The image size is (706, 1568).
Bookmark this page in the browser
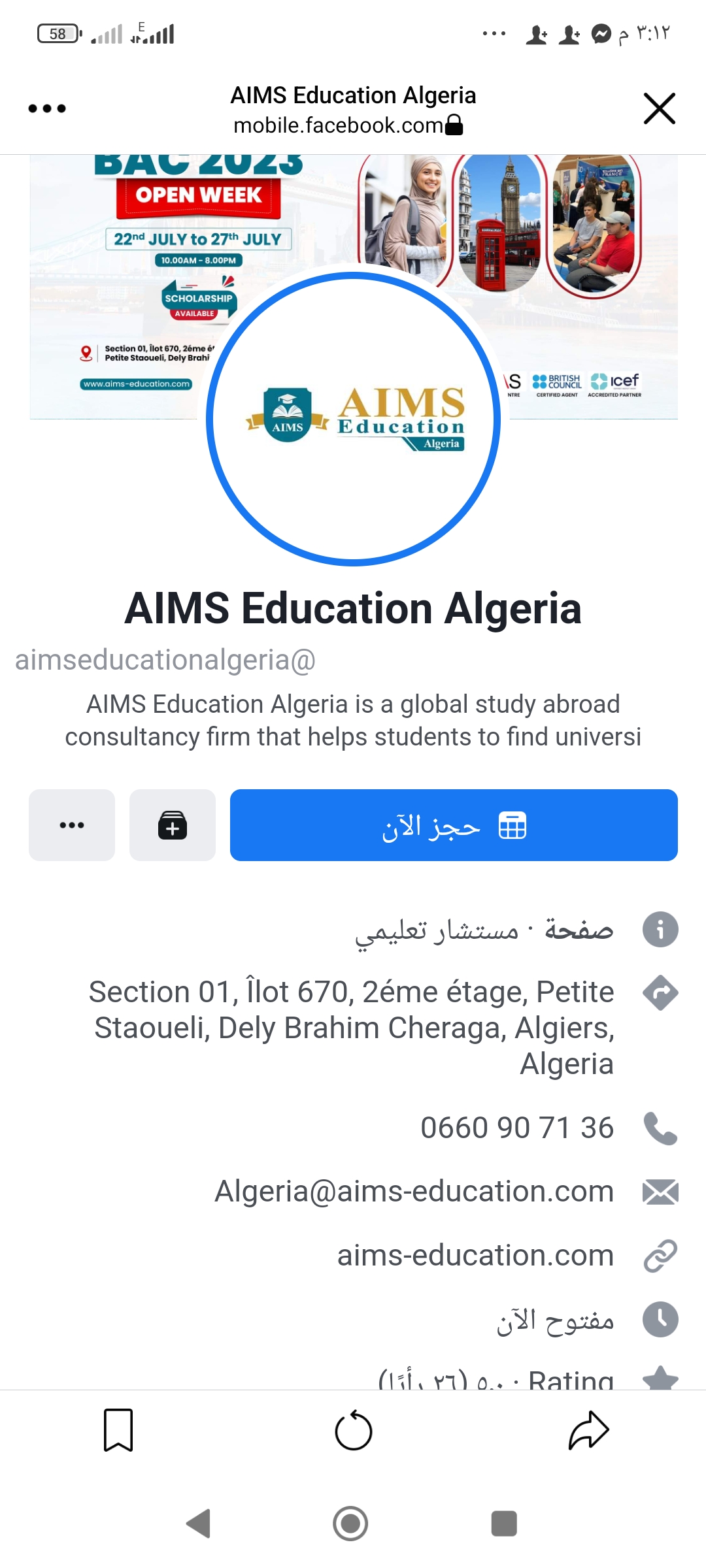click(118, 1430)
